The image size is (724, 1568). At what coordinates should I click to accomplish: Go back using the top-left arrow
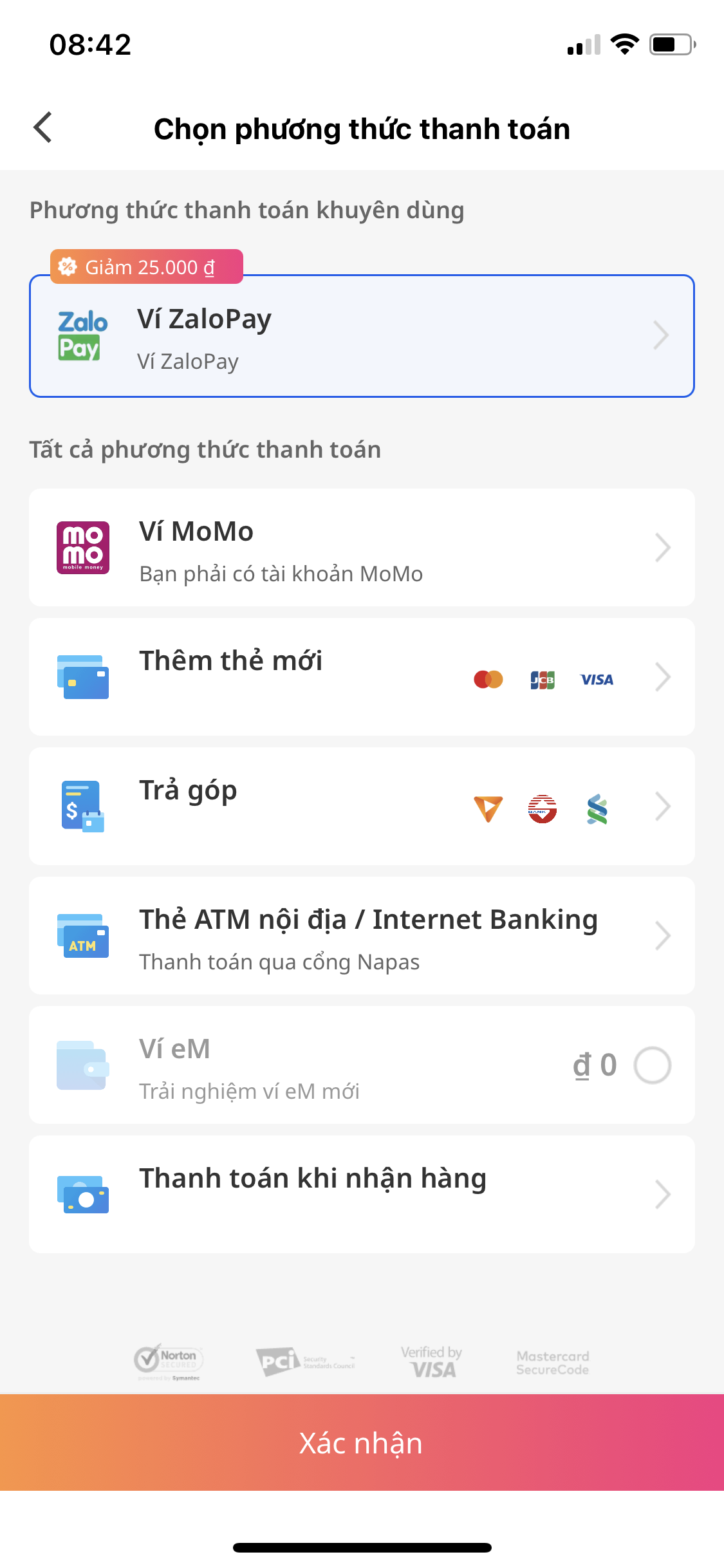tap(42, 127)
